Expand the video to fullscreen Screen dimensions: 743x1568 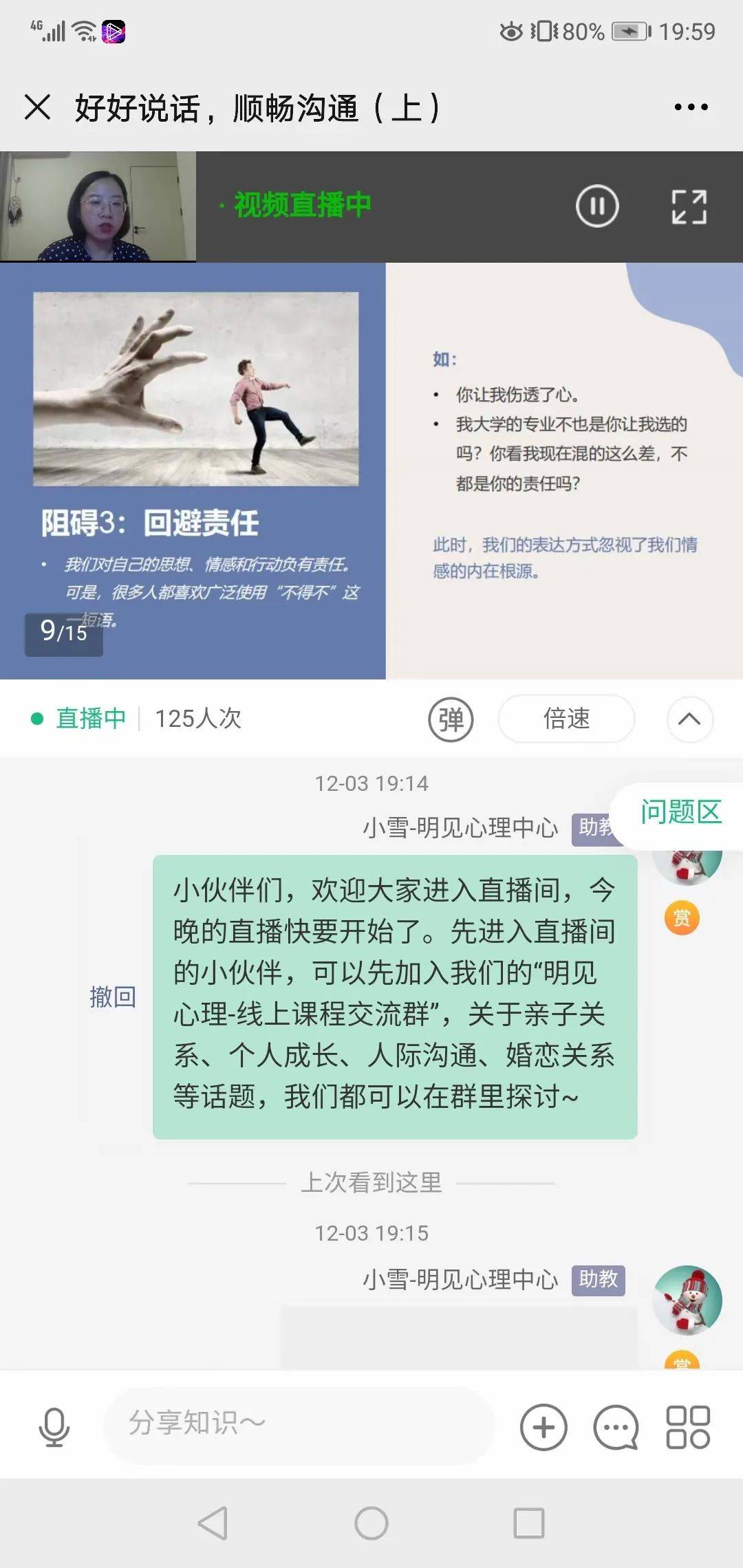coord(689,206)
